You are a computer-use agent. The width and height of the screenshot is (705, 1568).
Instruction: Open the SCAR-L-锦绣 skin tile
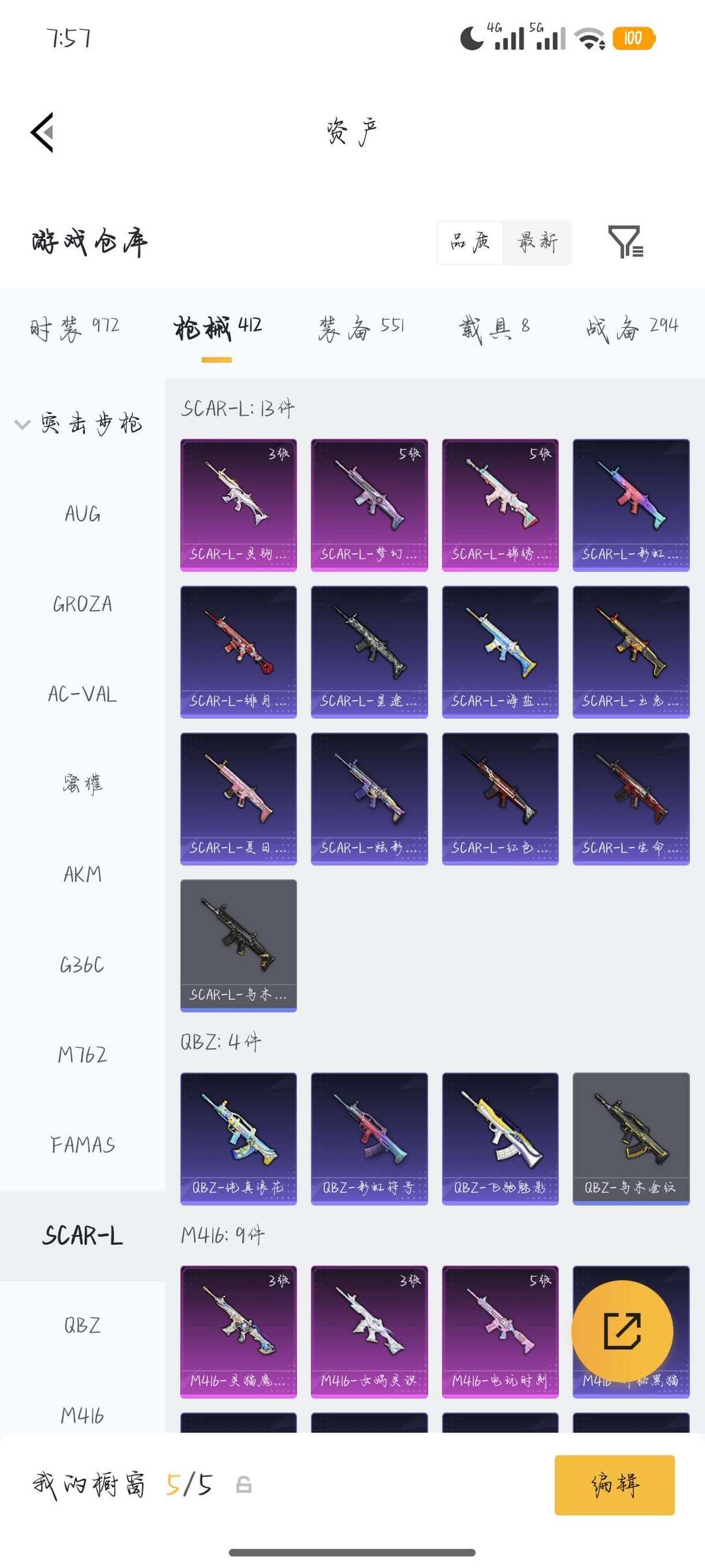(500, 505)
